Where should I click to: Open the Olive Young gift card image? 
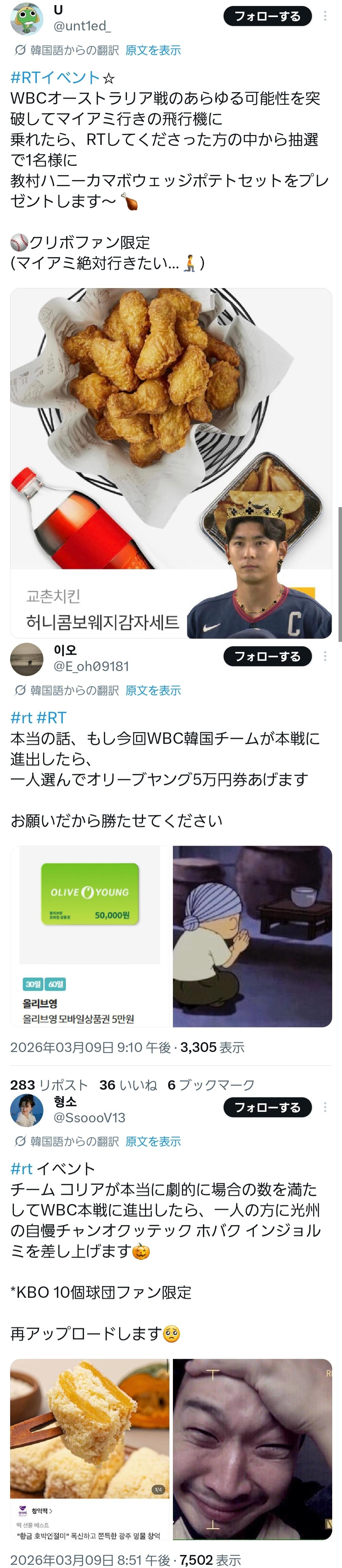[90, 936]
